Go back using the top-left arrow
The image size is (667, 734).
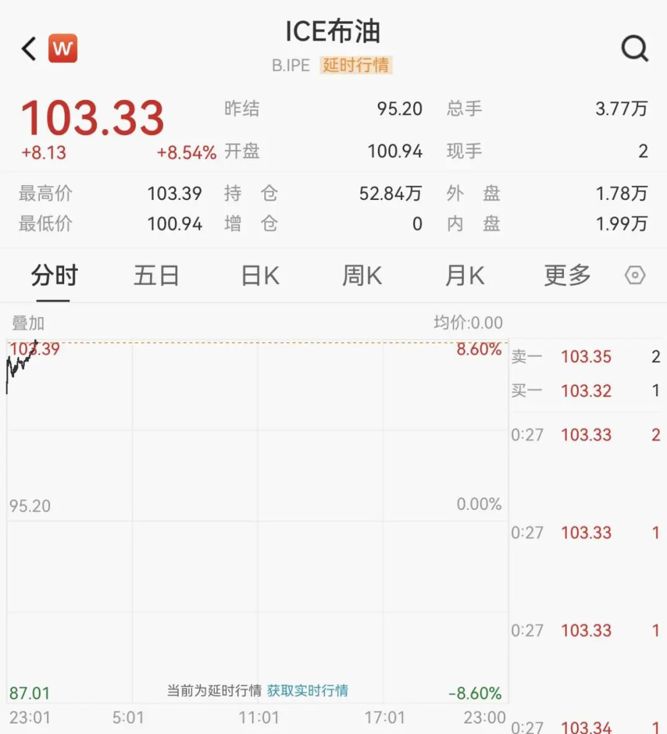28,48
